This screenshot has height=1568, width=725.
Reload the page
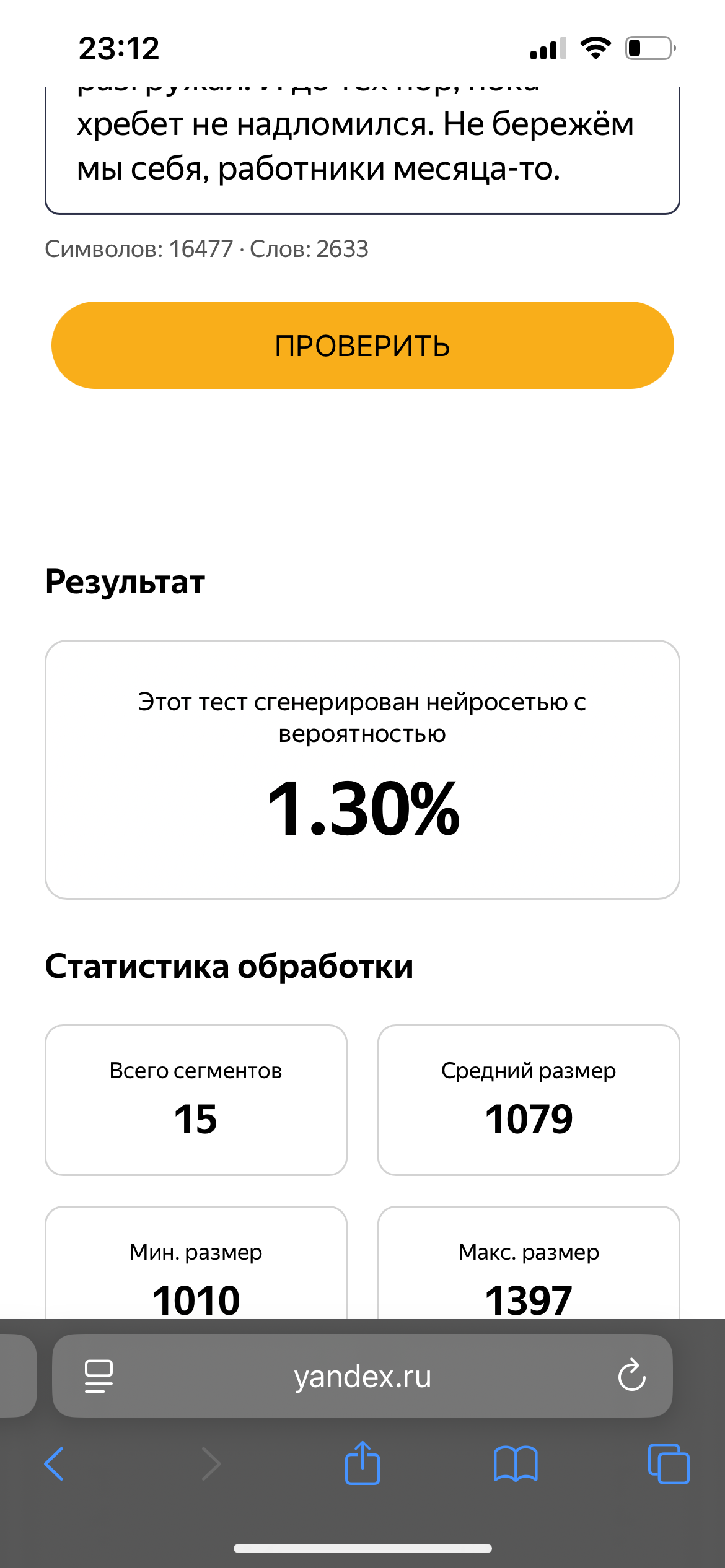point(631,1376)
